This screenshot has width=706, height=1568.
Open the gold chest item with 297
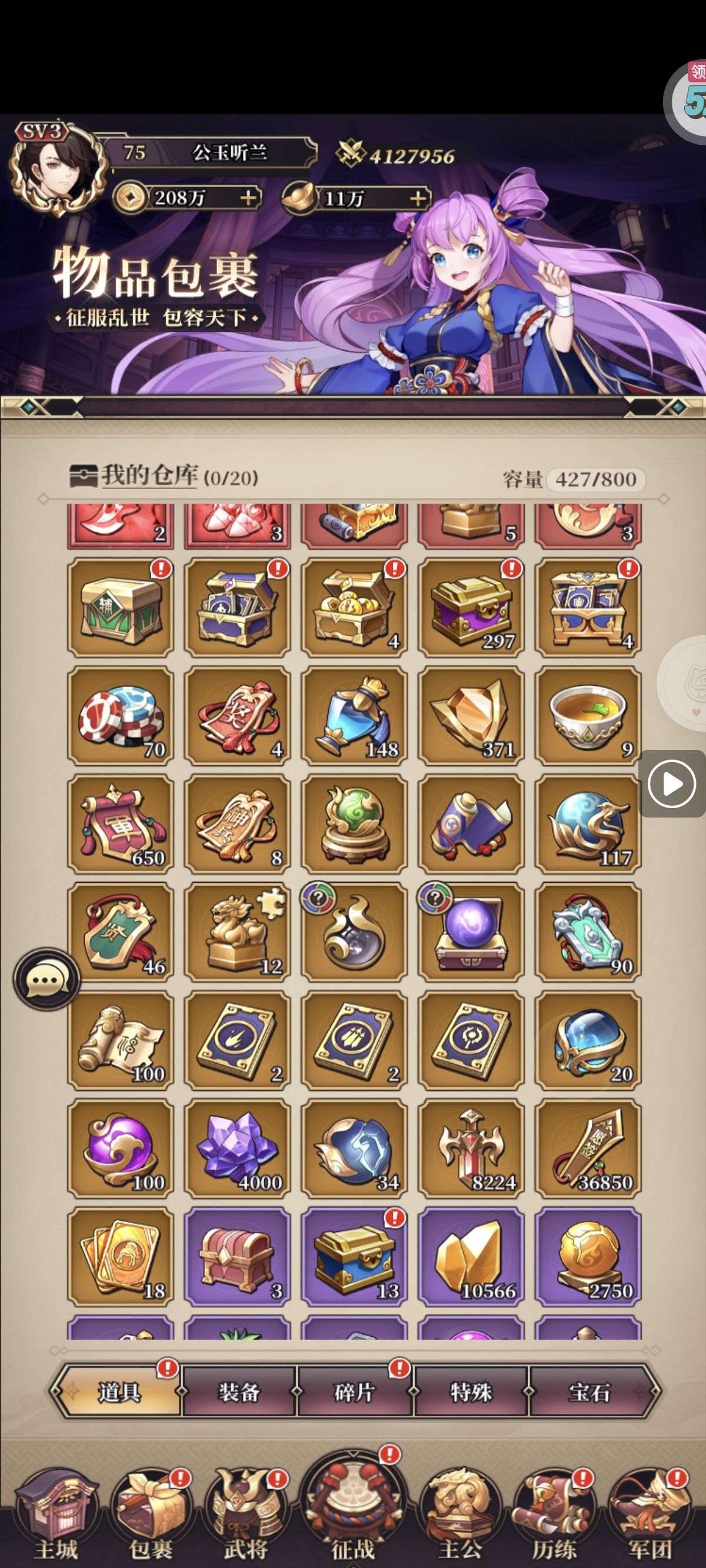coord(471,607)
